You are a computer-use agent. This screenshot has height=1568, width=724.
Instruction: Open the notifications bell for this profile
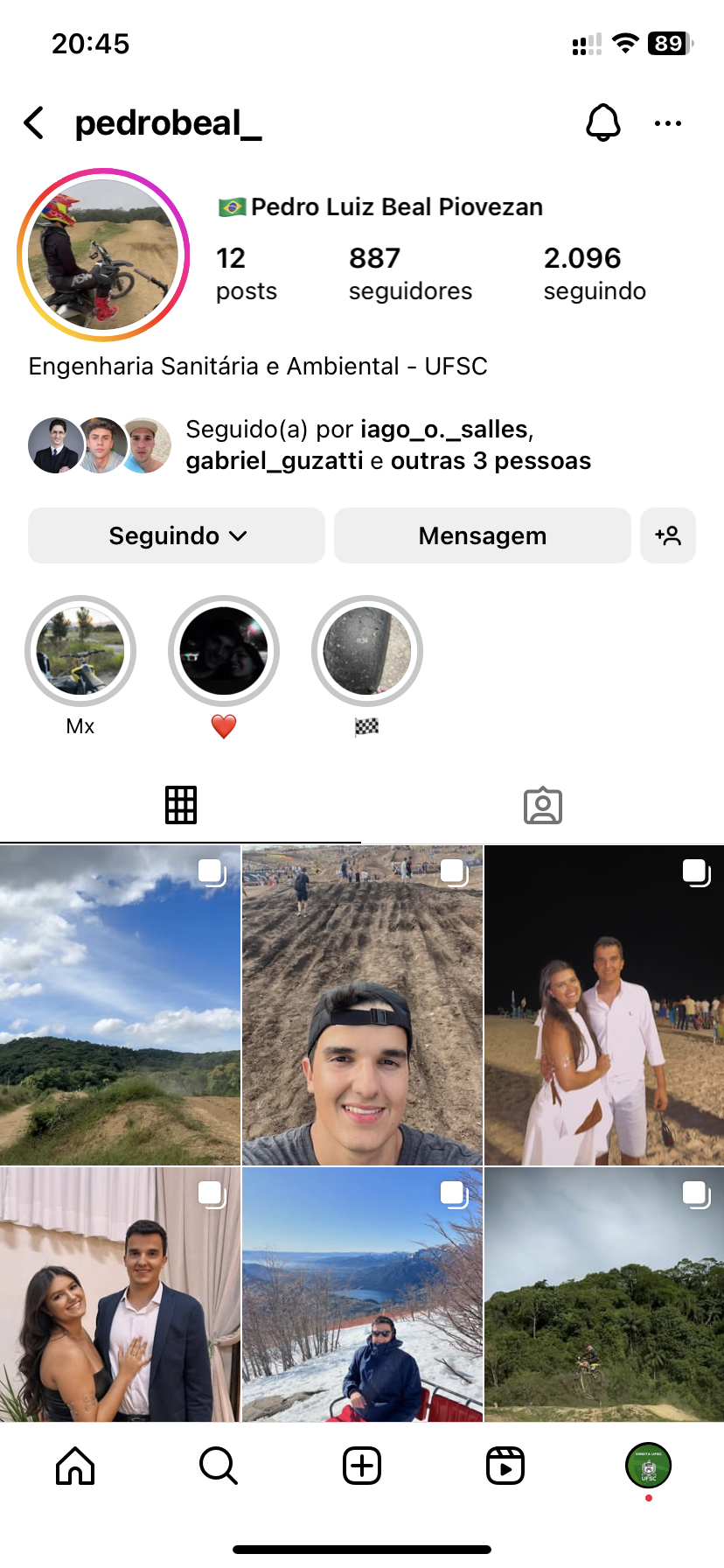tap(602, 123)
